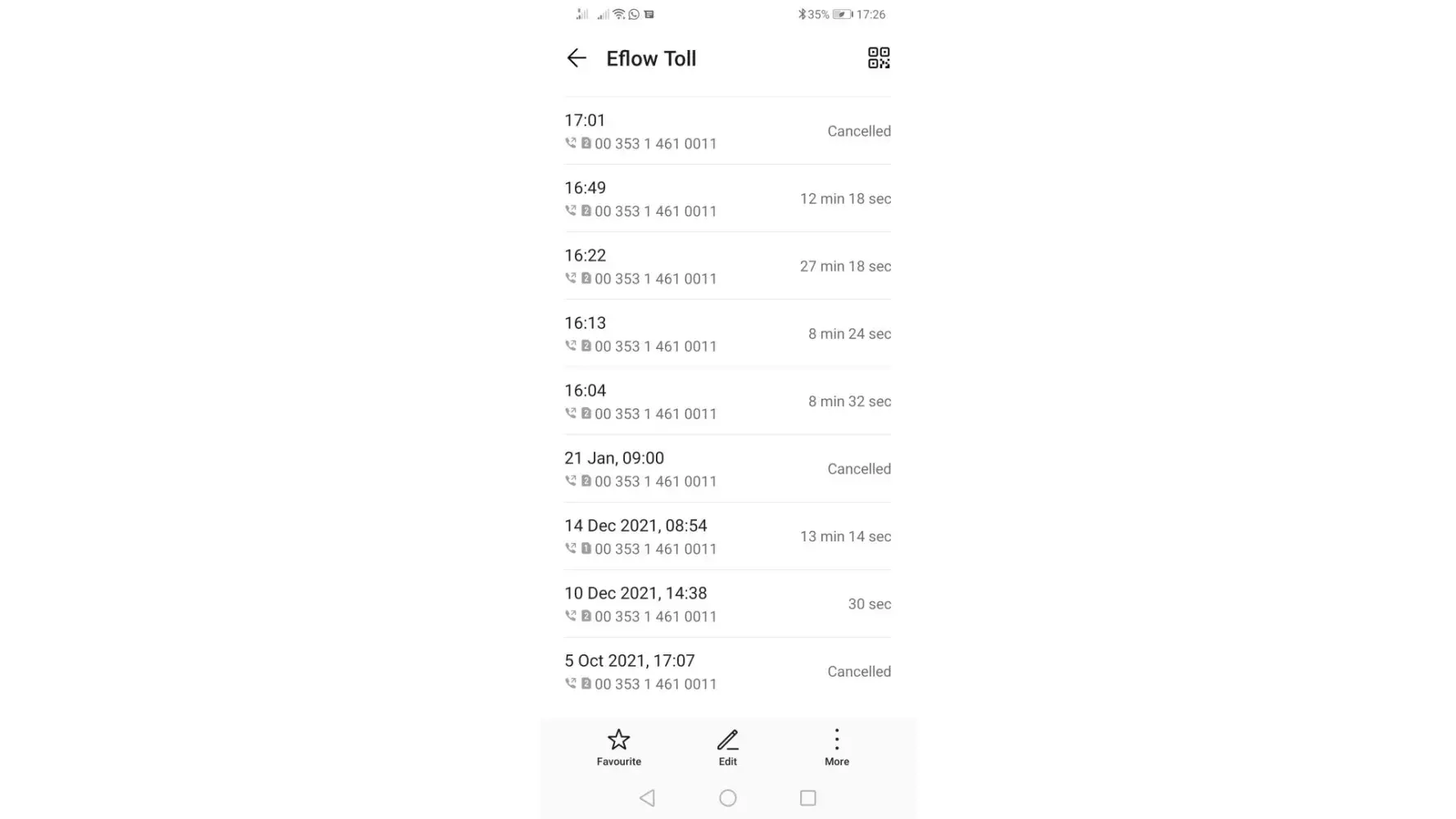This screenshot has height=819, width=1456.
Task: Select the 14 Dec 2021 call entry
Action: [x=727, y=536]
